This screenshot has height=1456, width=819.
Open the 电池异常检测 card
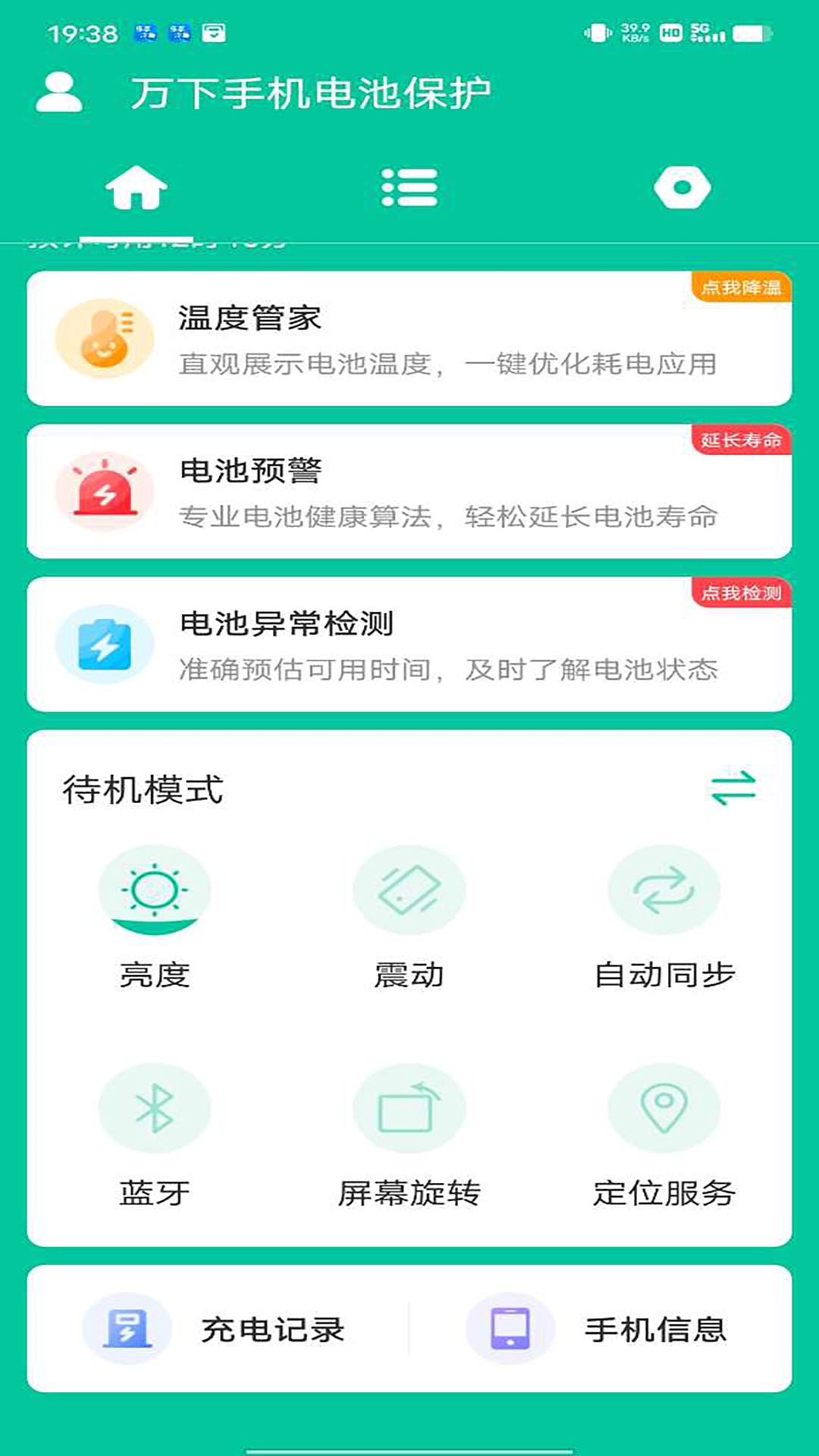pos(409,644)
